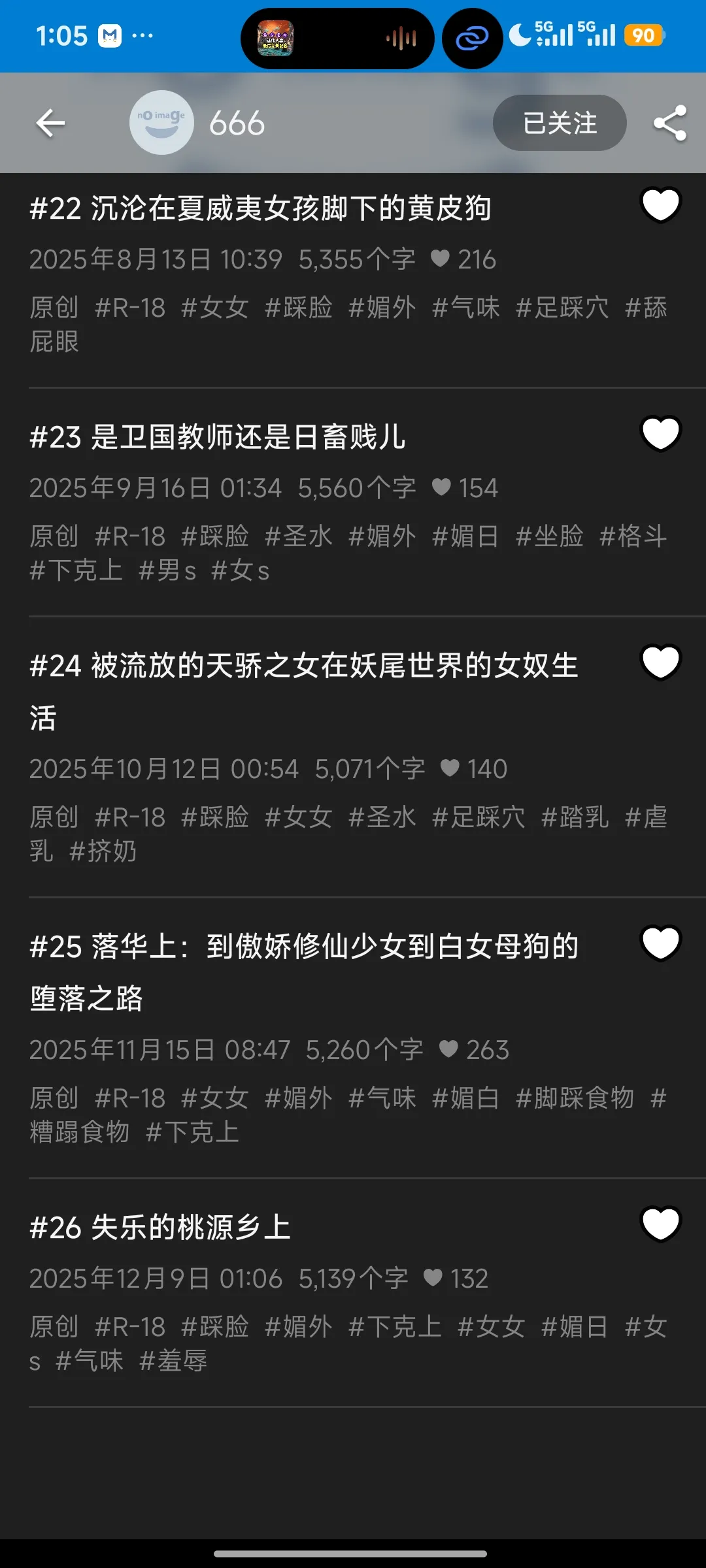Toggle the heart icon on work #22

(x=661, y=205)
